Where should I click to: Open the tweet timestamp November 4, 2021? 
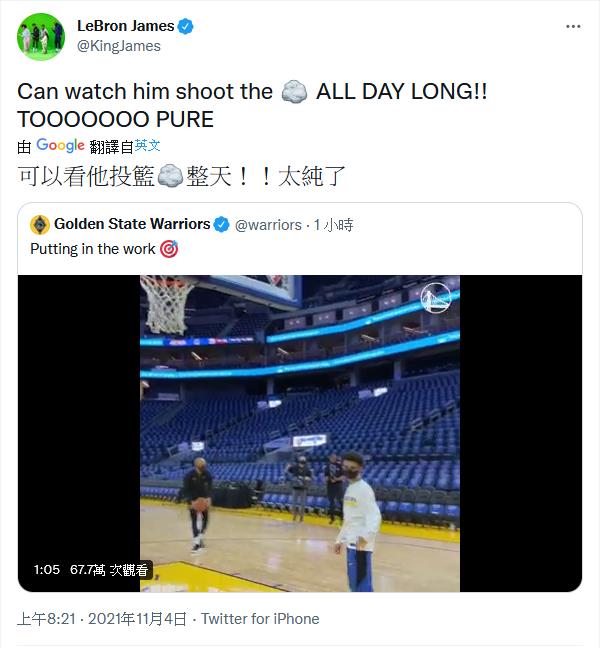[x=103, y=619]
